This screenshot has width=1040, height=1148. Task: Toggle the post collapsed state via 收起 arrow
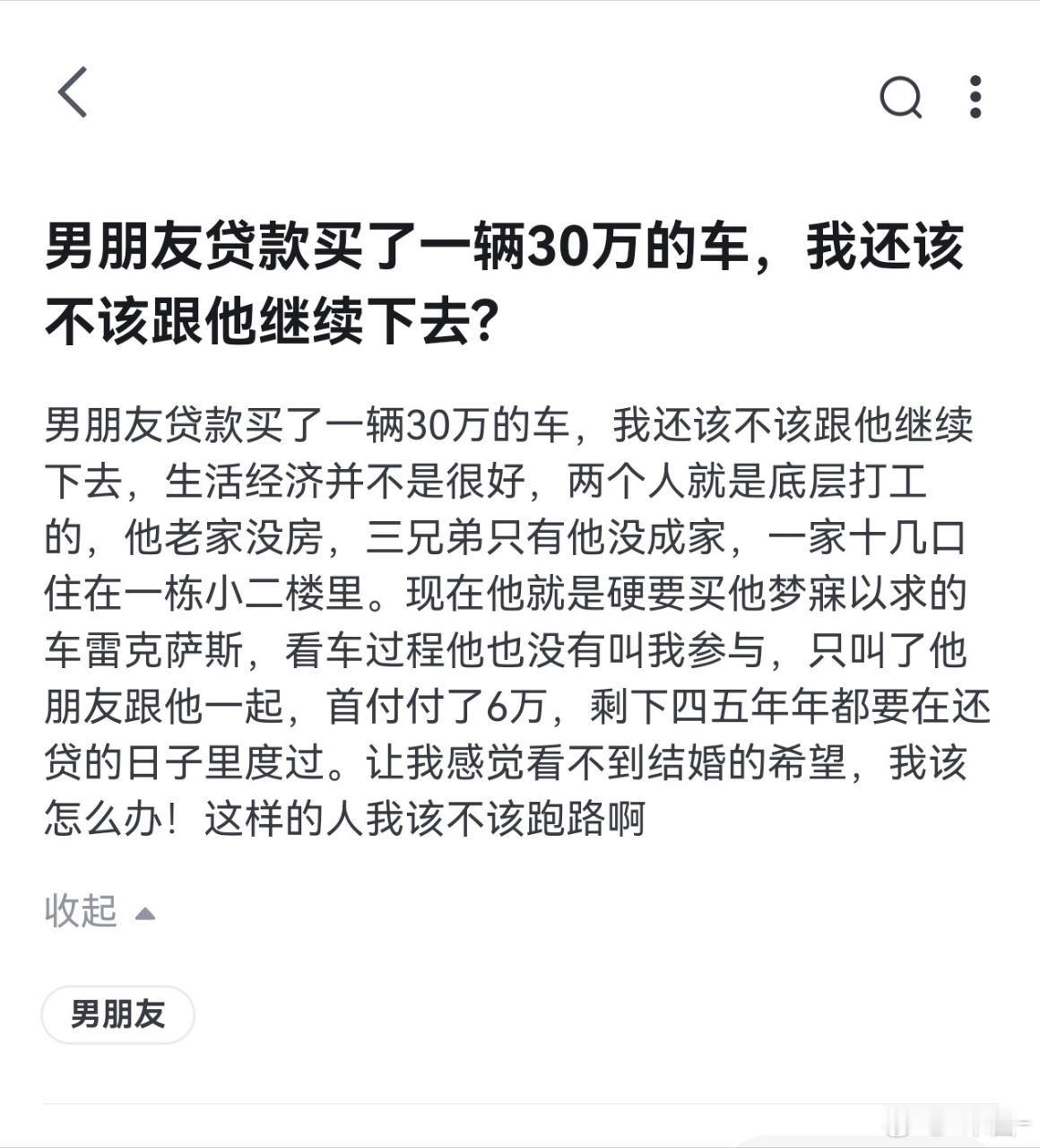pyautogui.click(x=143, y=913)
